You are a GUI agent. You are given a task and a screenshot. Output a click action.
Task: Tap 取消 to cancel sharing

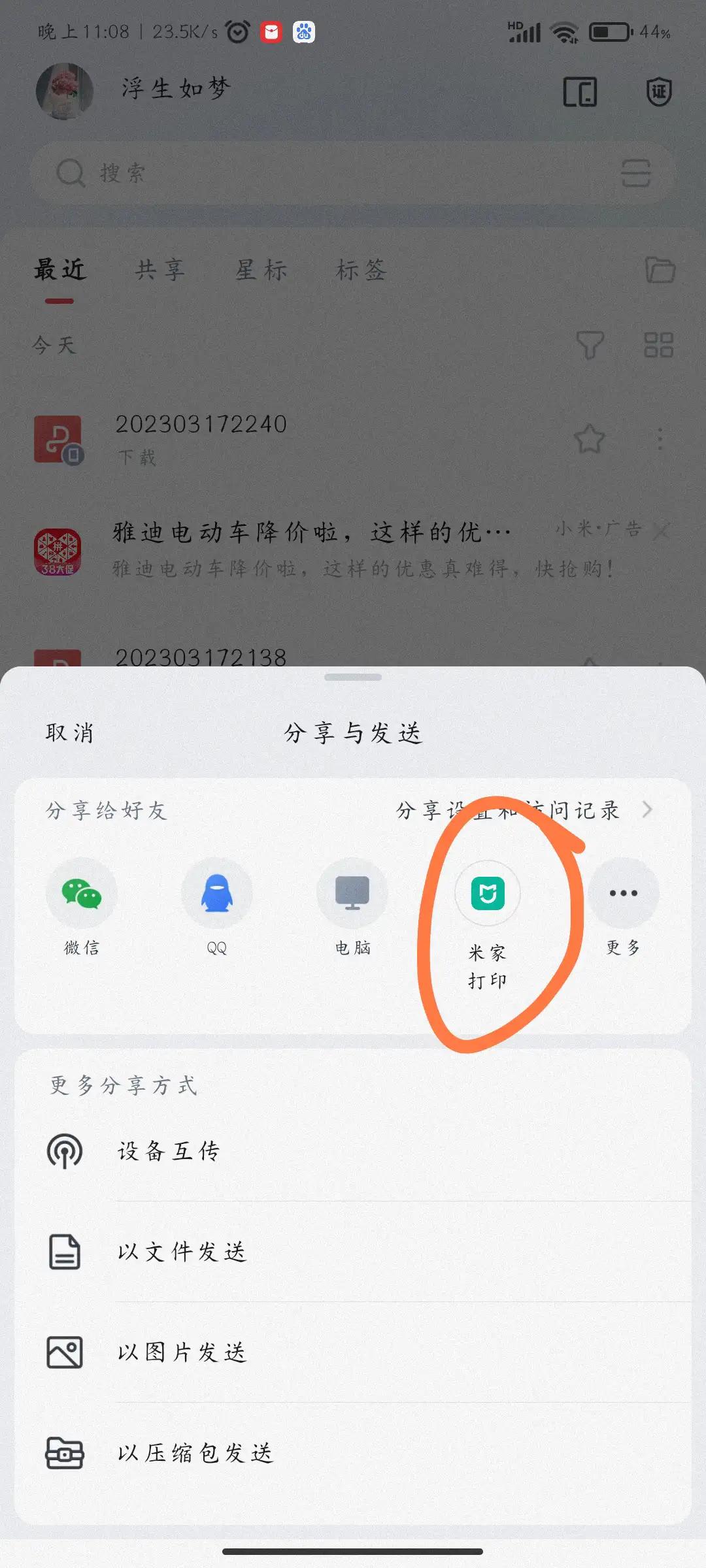tap(69, 733)
